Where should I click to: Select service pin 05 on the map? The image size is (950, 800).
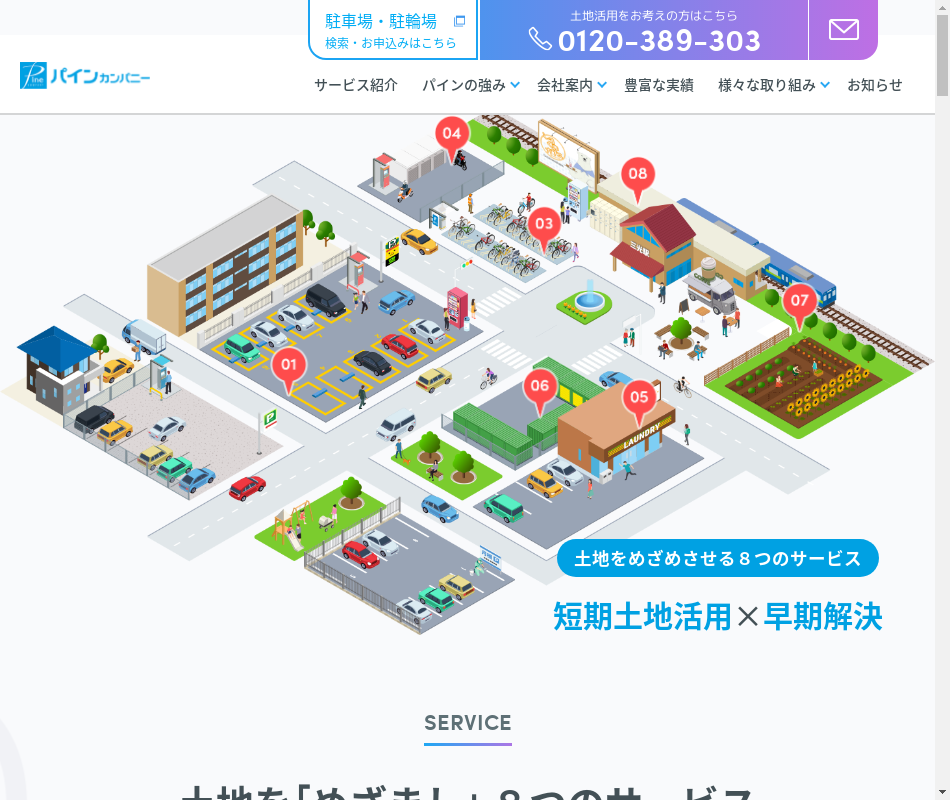[x=639, y=397]
